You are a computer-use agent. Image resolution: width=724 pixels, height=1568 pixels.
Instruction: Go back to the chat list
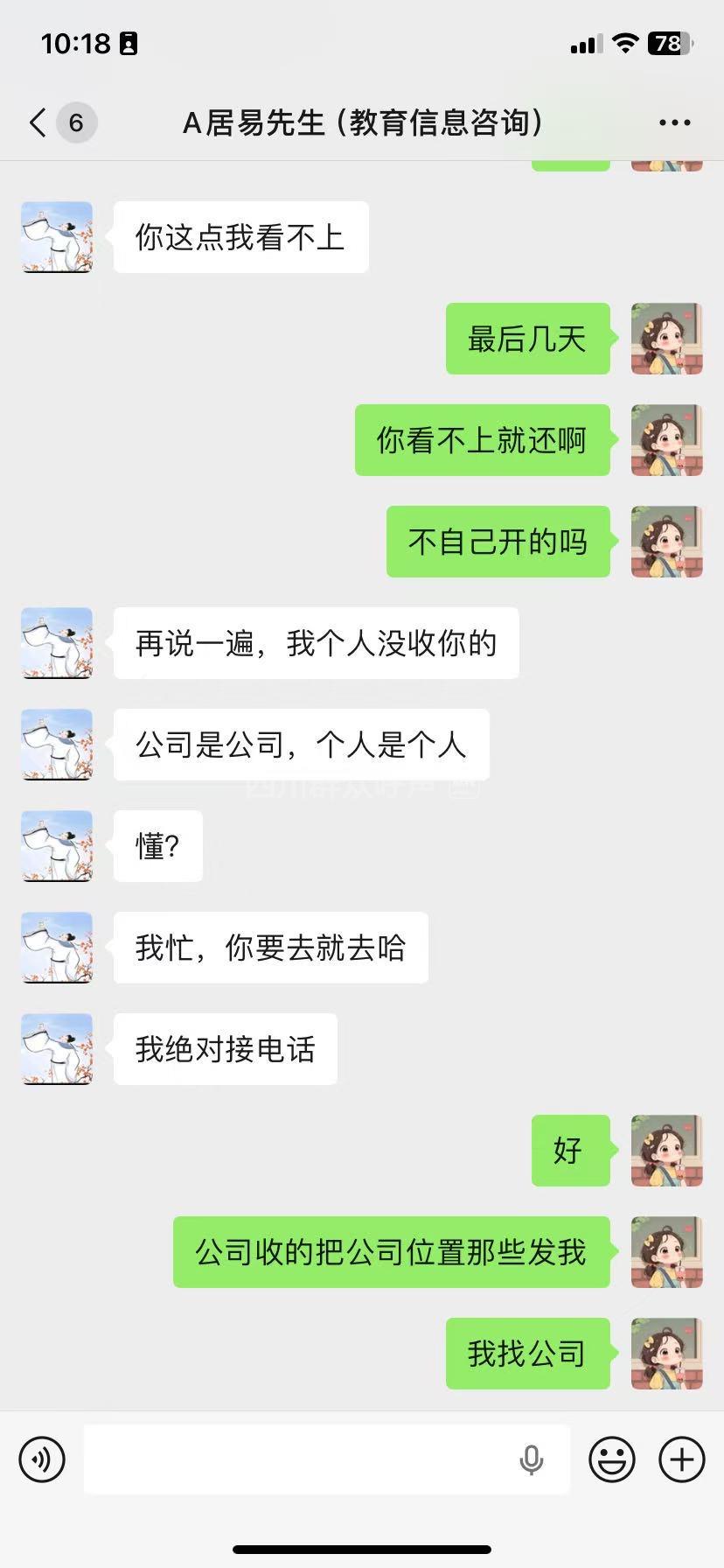(38, 122)
